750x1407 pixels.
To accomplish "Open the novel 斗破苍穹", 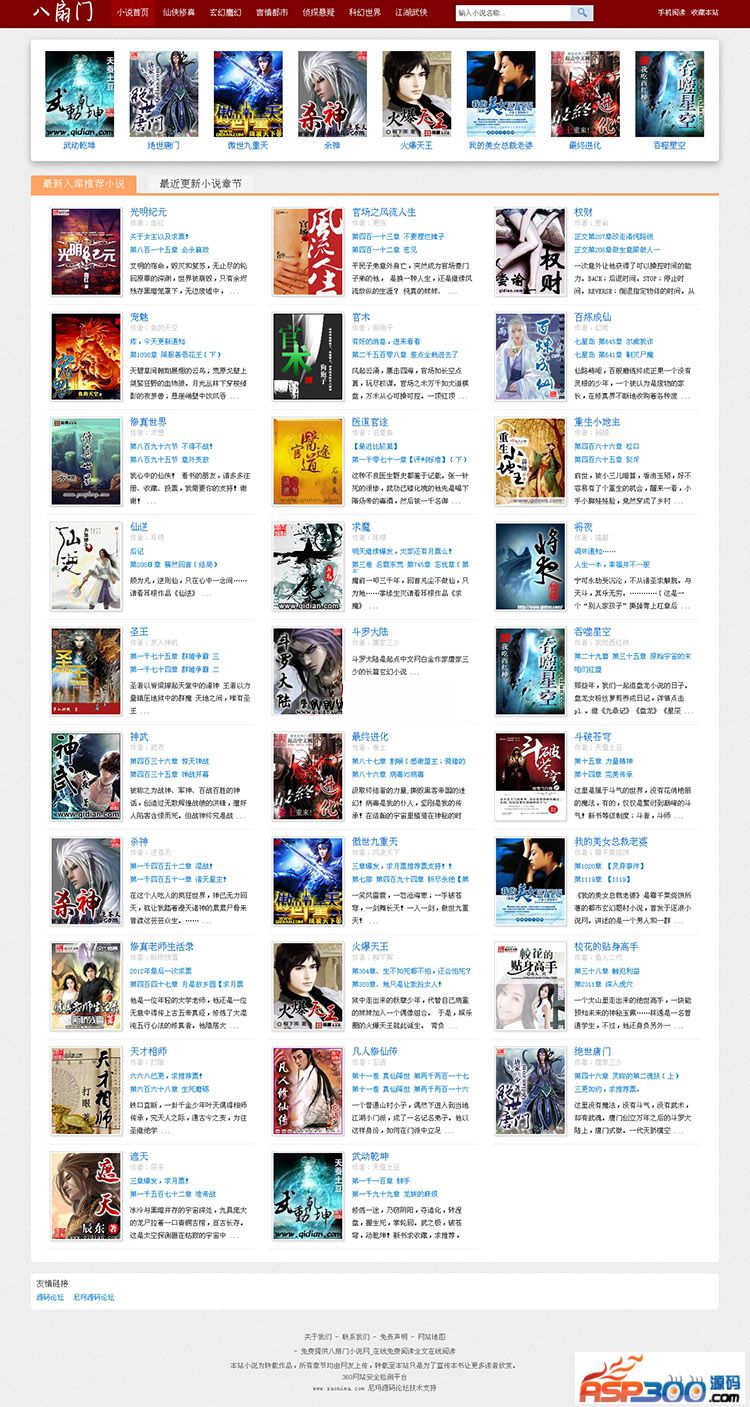I will (591, 737).
